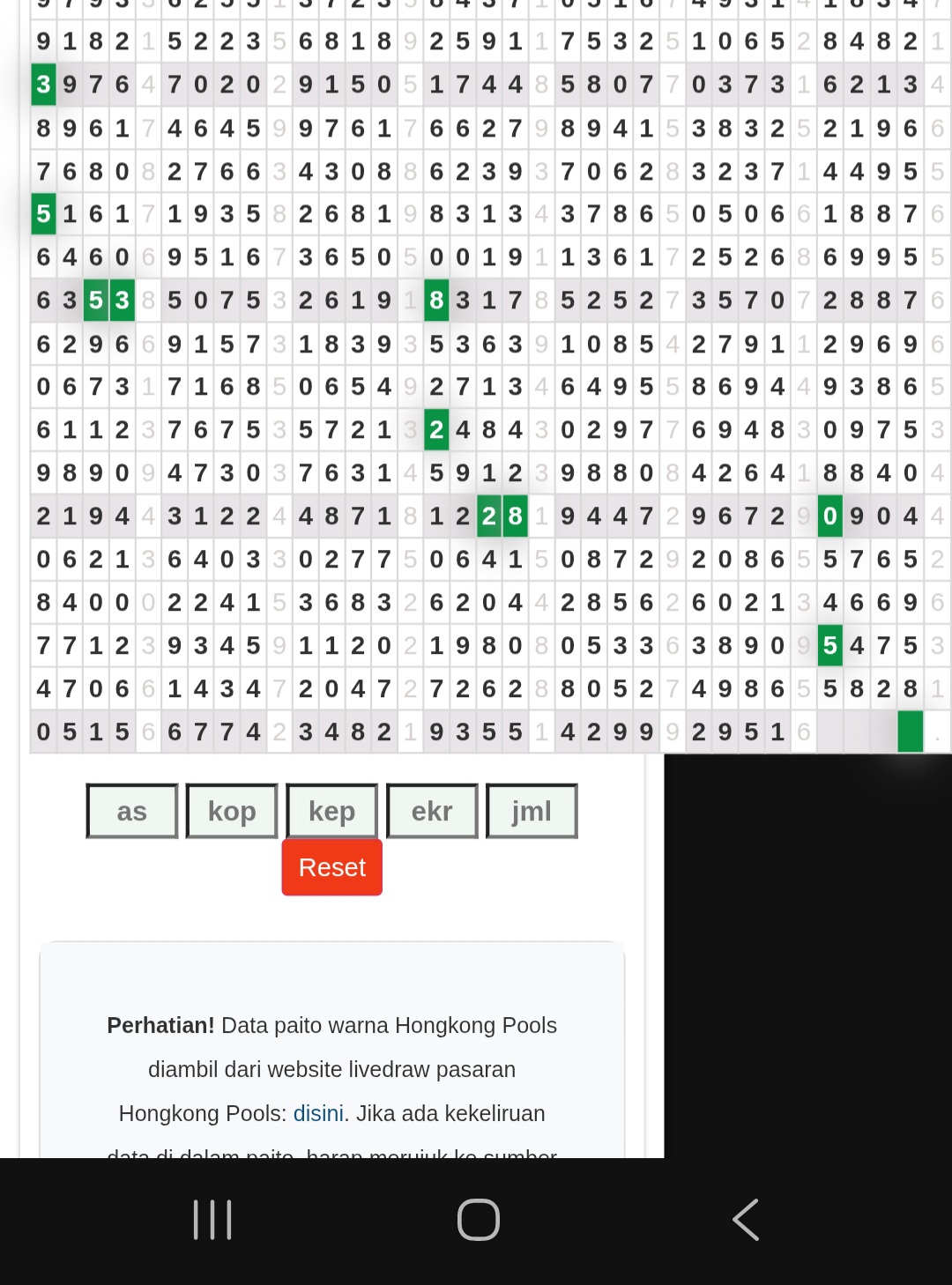This screenshot has width=952, height=1285.
Task: Tap the 'kep' filter button
Action: 332,811
